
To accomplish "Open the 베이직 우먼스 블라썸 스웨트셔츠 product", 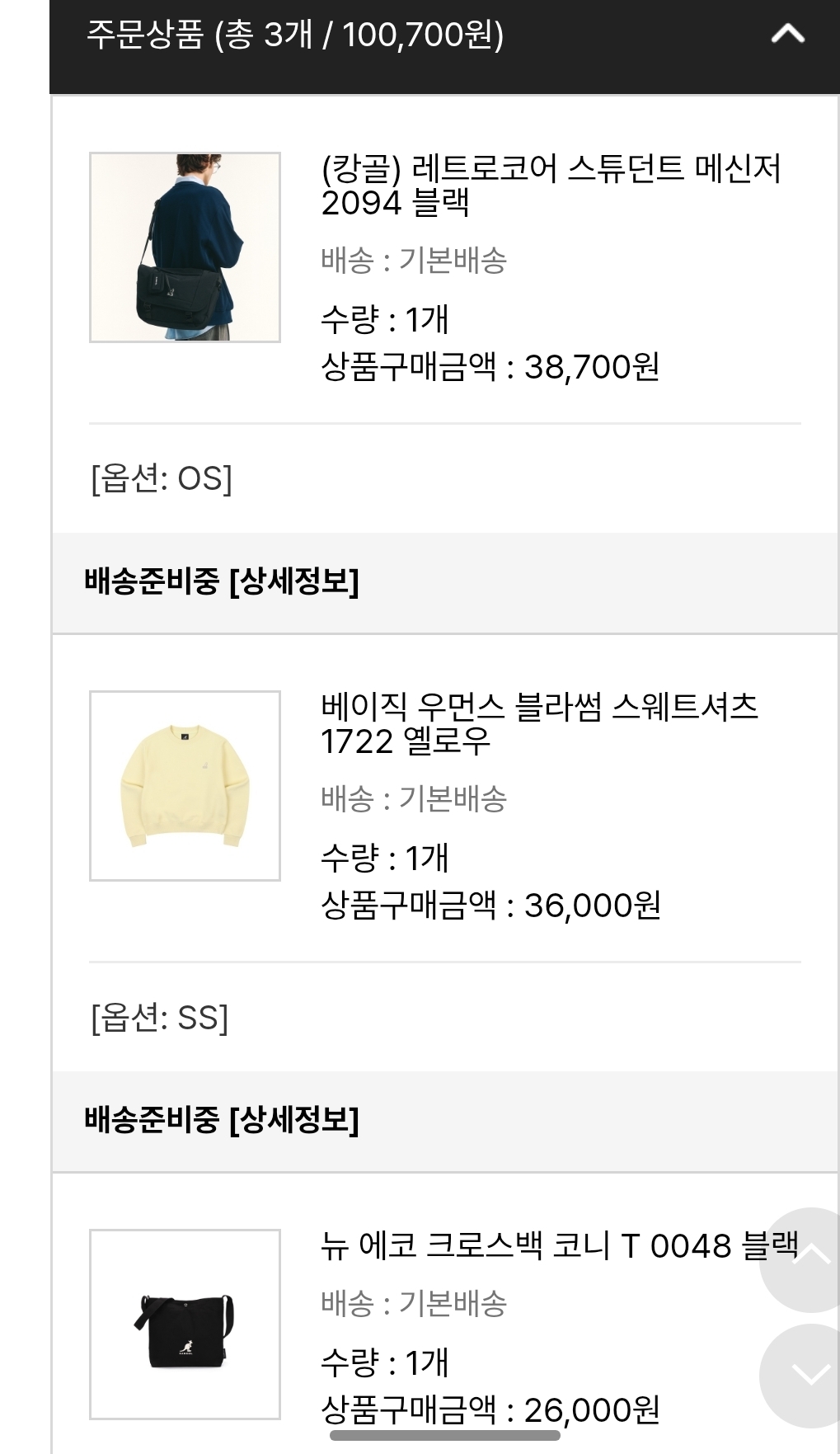I will click(x=538, y=723).
